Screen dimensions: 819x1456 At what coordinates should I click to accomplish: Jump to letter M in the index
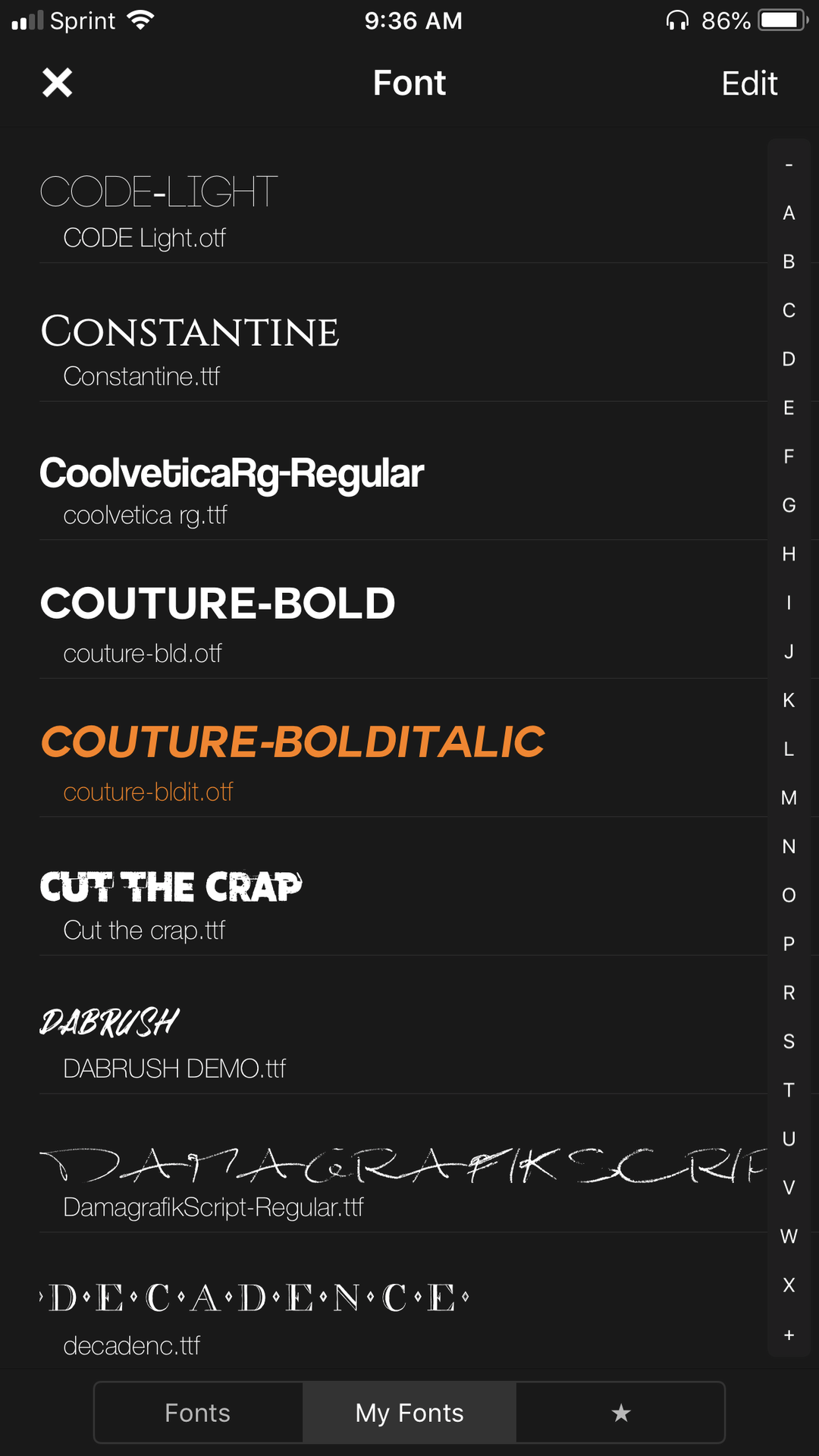(789, 798)
